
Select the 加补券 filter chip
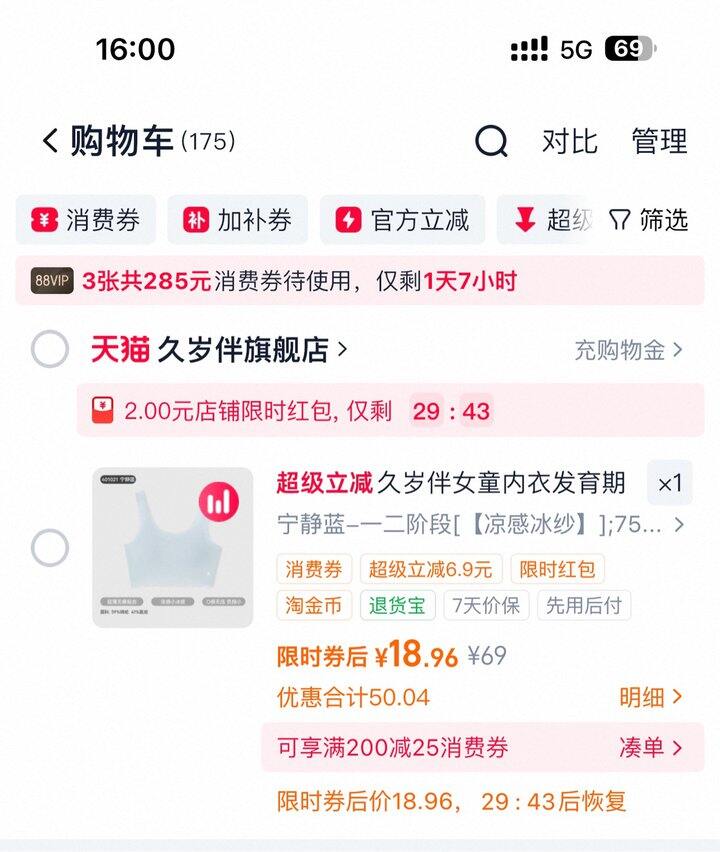click(237, 220)
